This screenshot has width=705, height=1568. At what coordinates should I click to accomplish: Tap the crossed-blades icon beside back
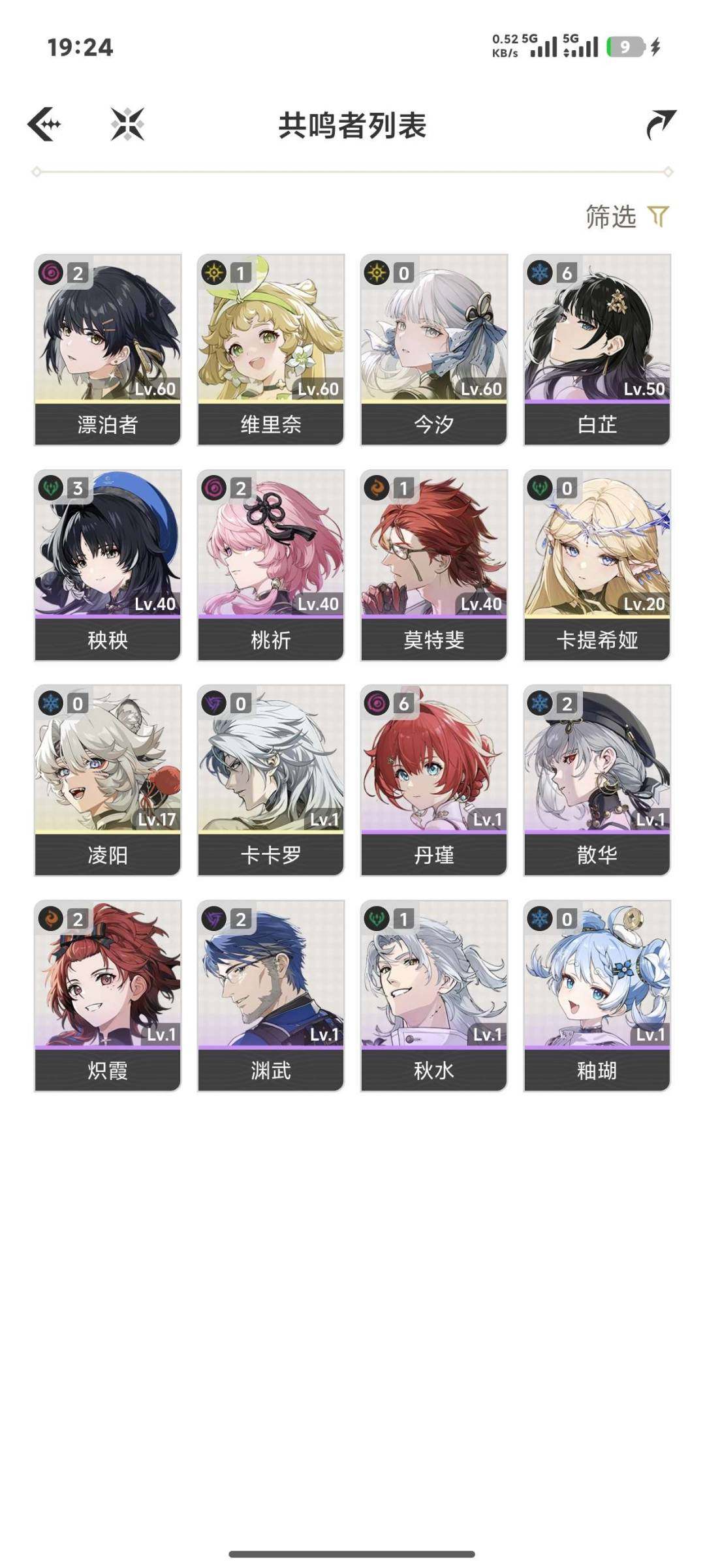coord(127,124)
